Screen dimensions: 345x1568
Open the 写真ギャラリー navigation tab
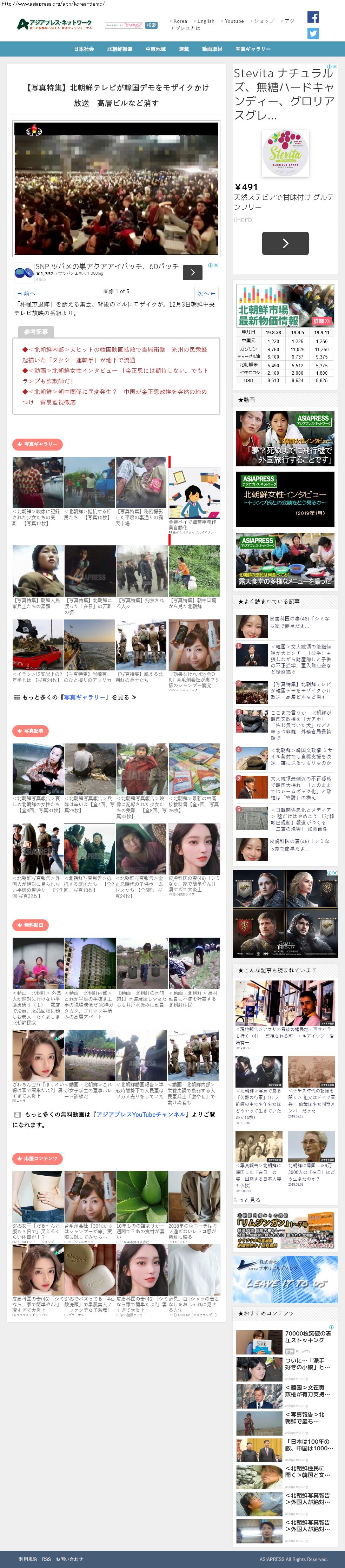coord(252,49)
